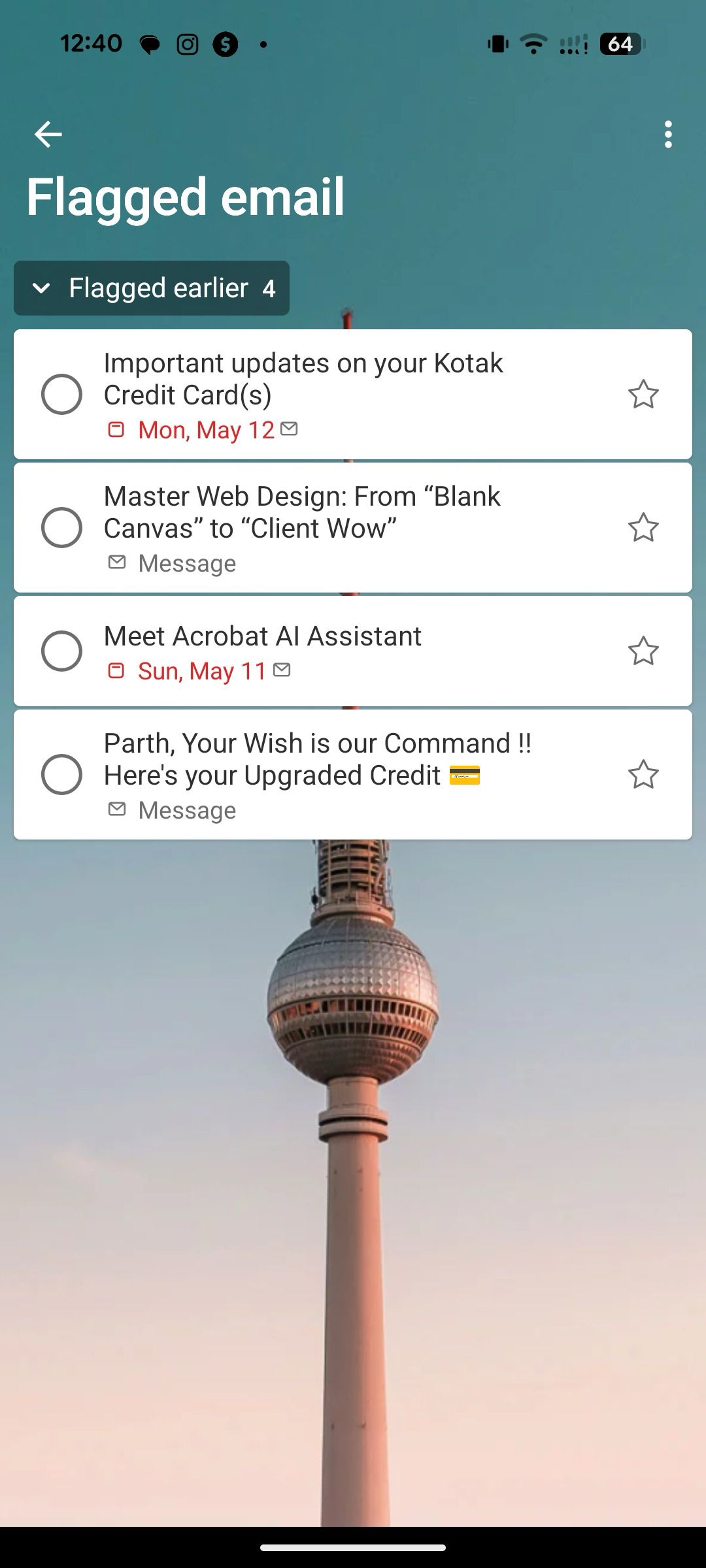Screen dimensions: 706x1568
Task: Open the three-dot overflow menu
Action: [x=667, y=135]
